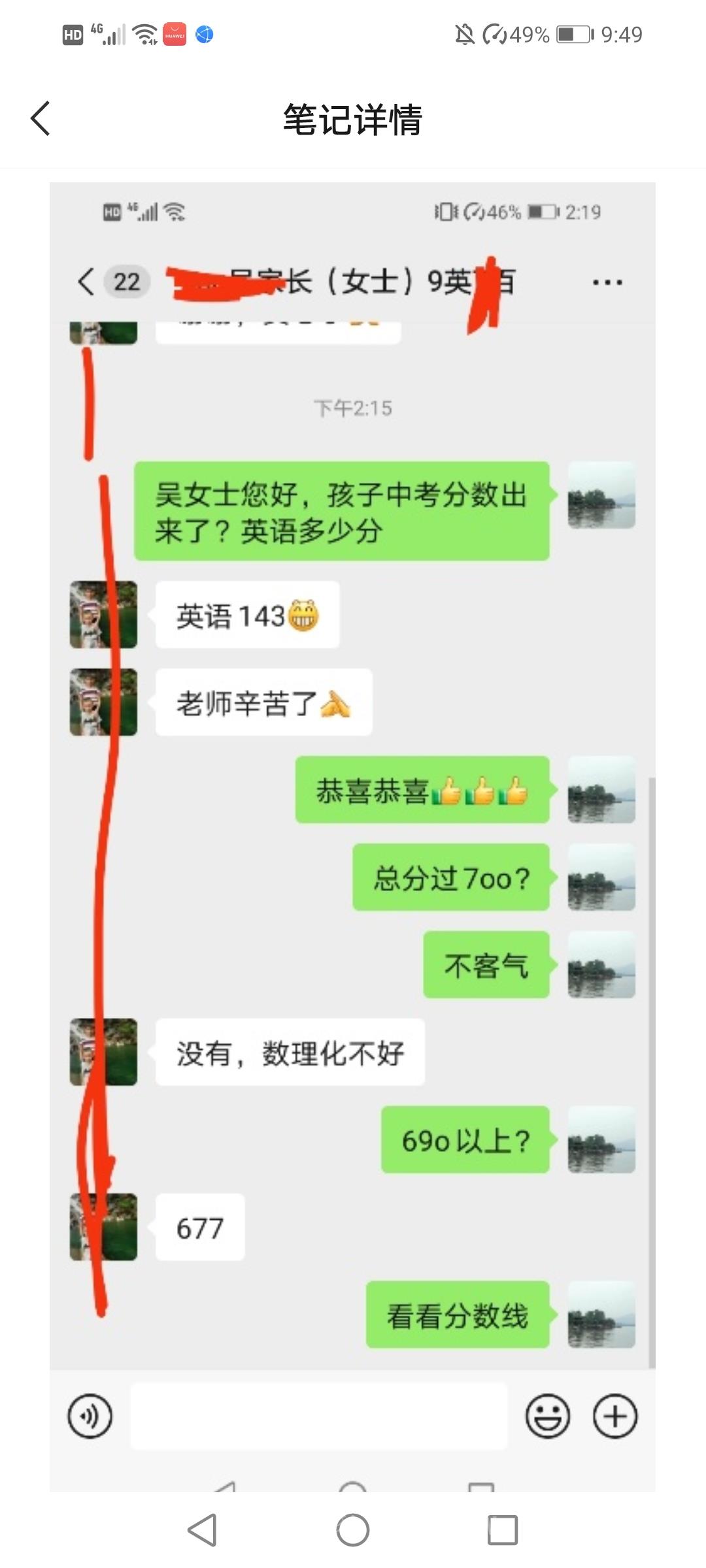Screen dimensions: 706x1568
Task: Go to the home screen
Action: (x=353, y=1530)
